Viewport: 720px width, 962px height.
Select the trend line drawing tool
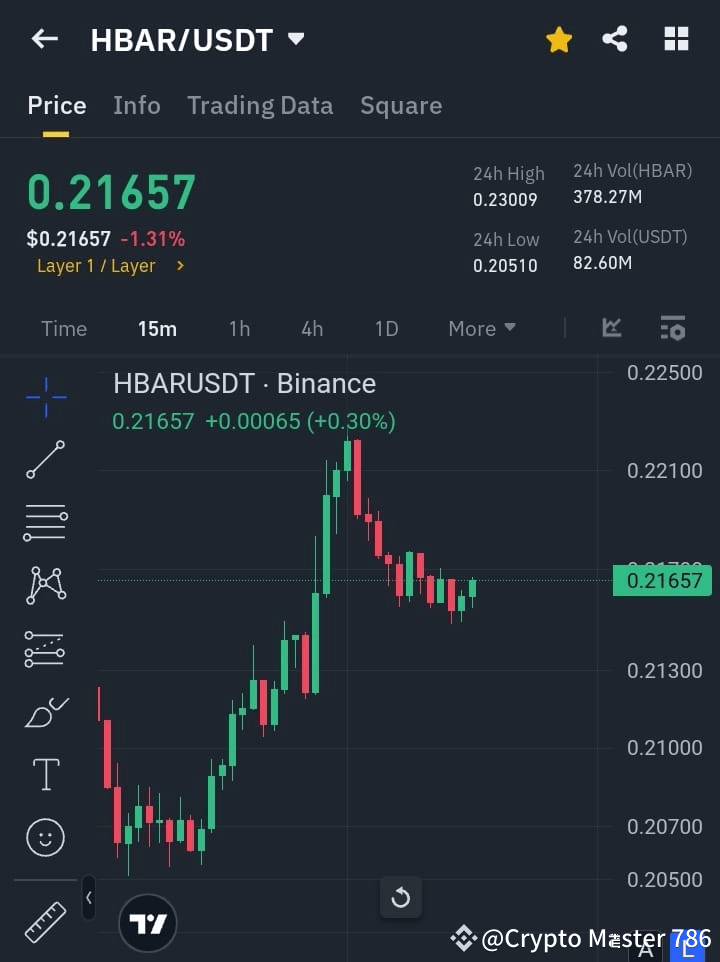pos(45,461)
